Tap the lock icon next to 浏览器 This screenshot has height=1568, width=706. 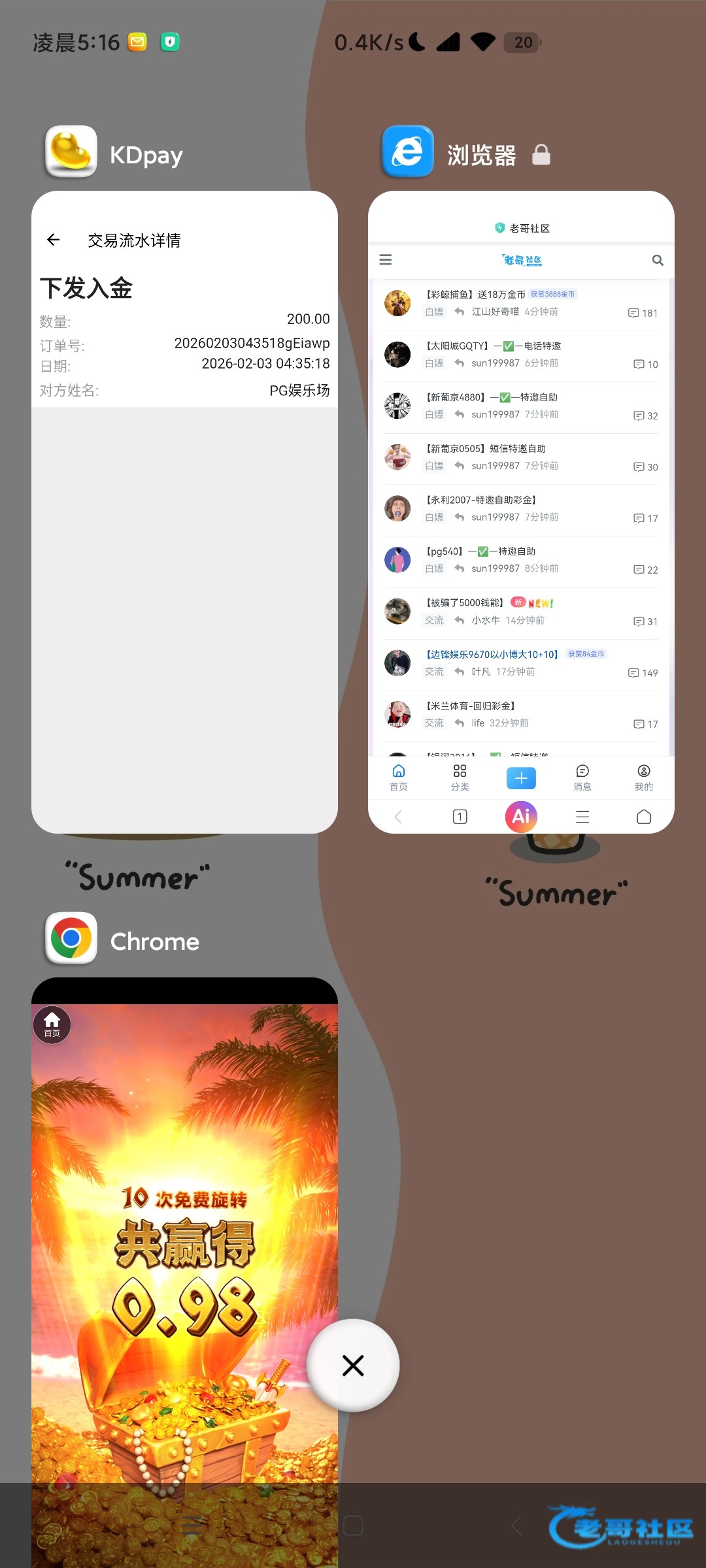[541, 155]
